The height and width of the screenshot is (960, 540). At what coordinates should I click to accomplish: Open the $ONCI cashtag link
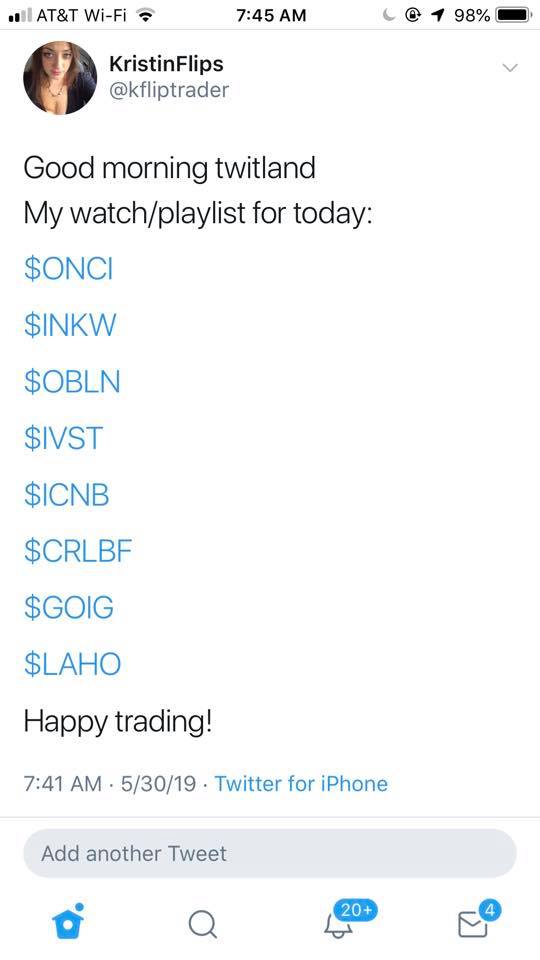click(x=69, y=270)
